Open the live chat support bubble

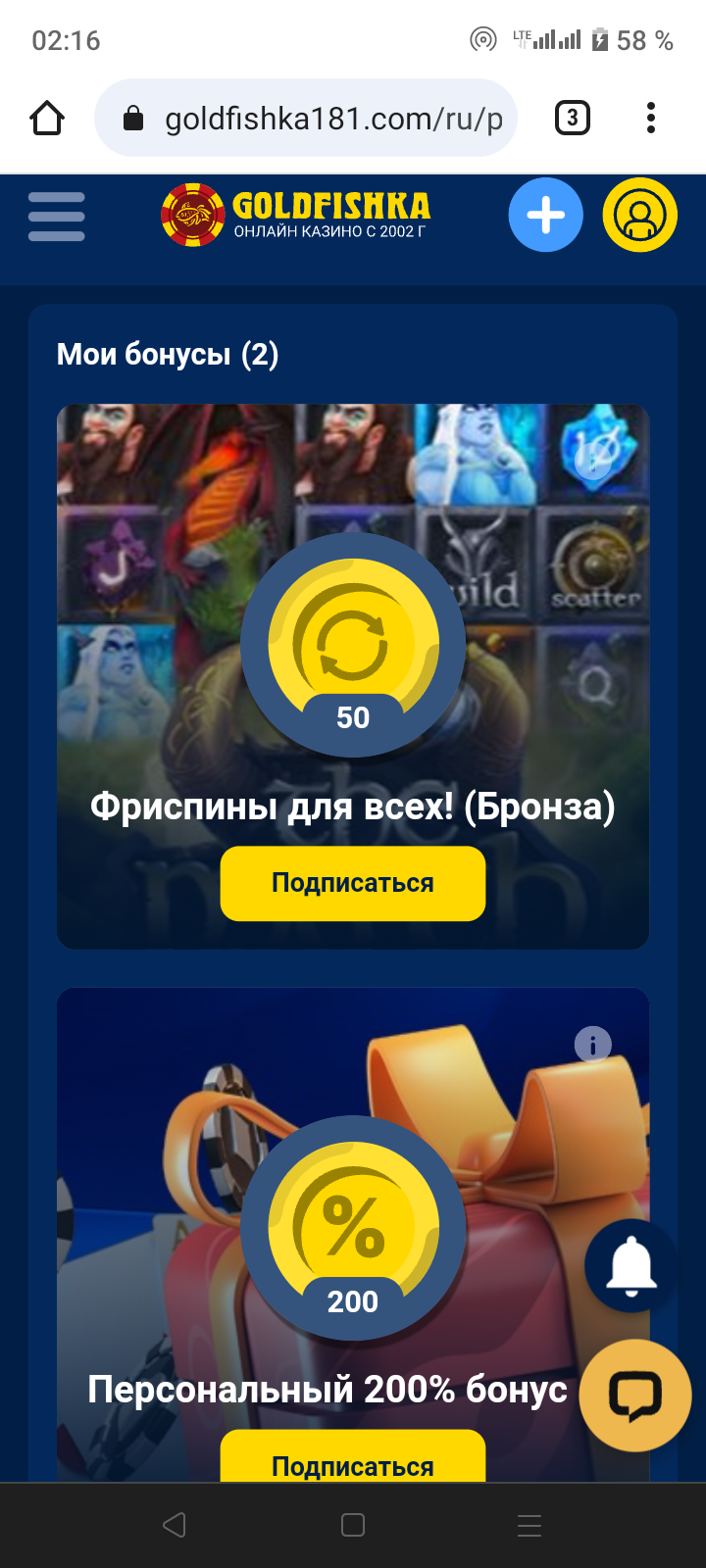(x=635, y=1396)
